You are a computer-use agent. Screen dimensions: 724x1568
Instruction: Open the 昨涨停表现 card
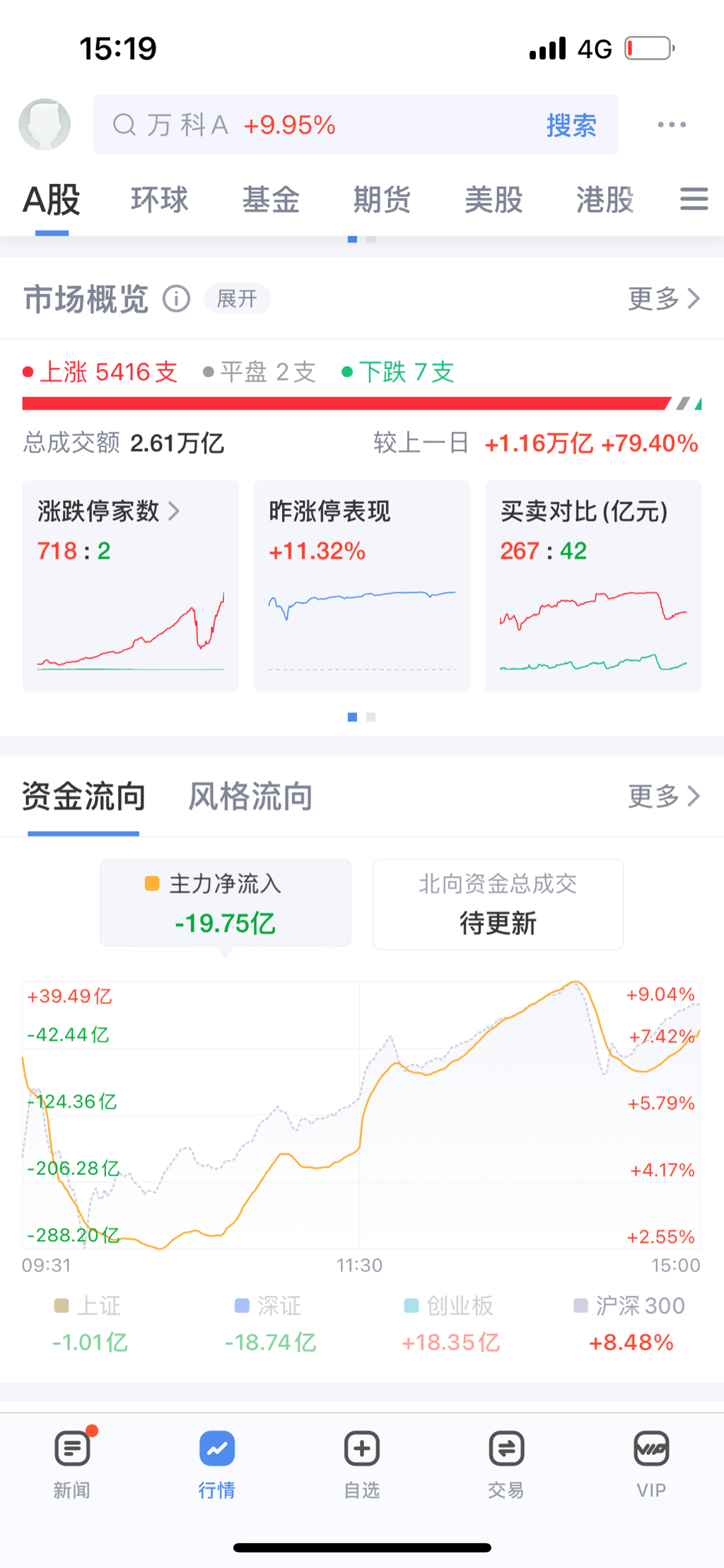click(x=361, y=586)
